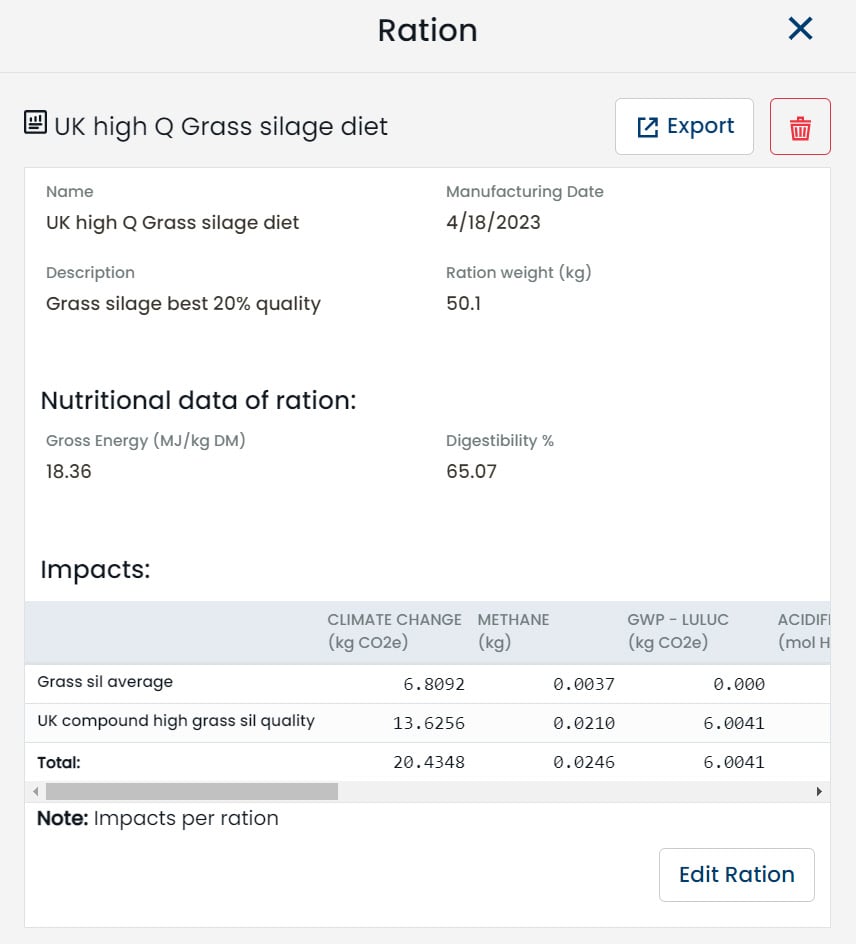The width and height of the screenshot is (856, 944).
Task: Click the left arrow of the impacts scrollbar
Action: coord(36,792)
